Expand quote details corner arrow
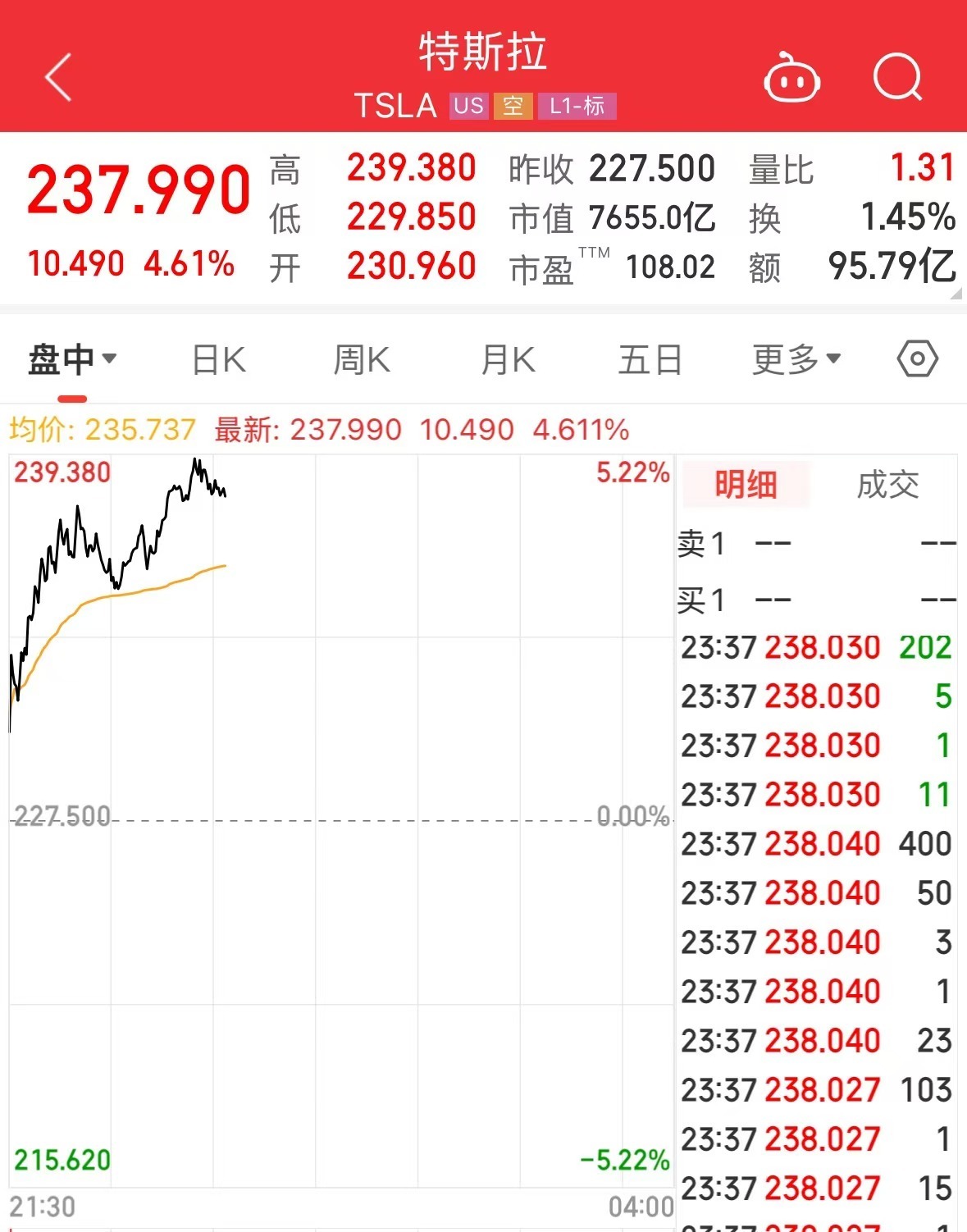The image size is (967, 1232). pos(956,294)
